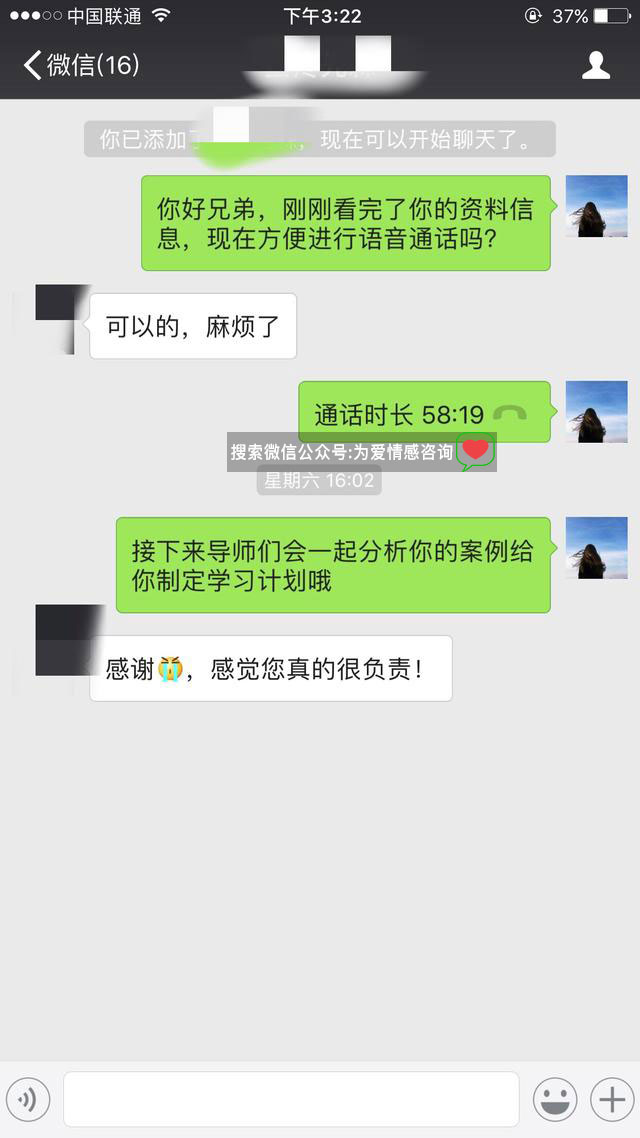Open the plus attachments menu
This screenshot has width=640, height=1138.
point(610,1100)
